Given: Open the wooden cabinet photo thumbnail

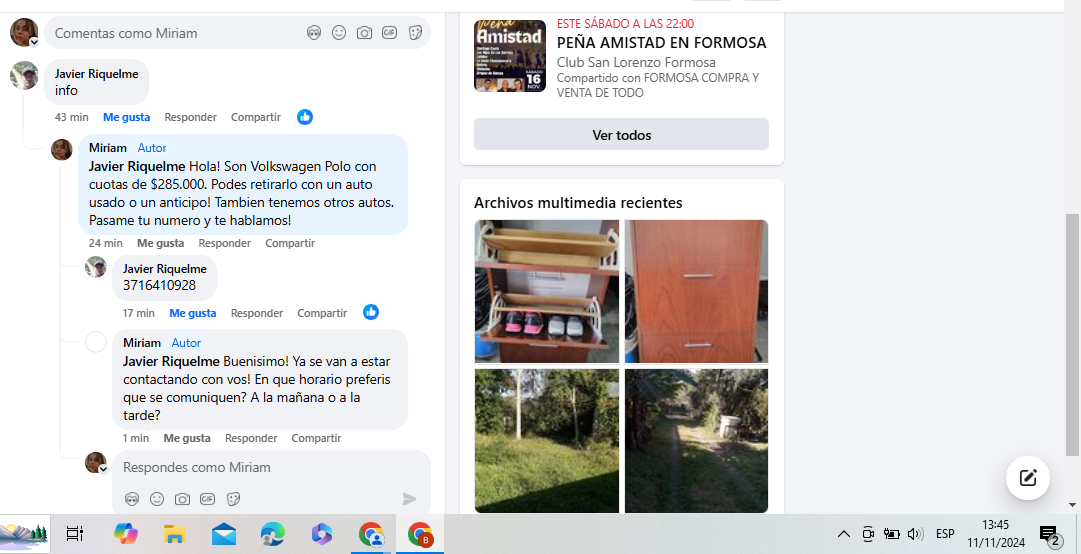Looking at the screenshot, I should click(x=696, y=291).
